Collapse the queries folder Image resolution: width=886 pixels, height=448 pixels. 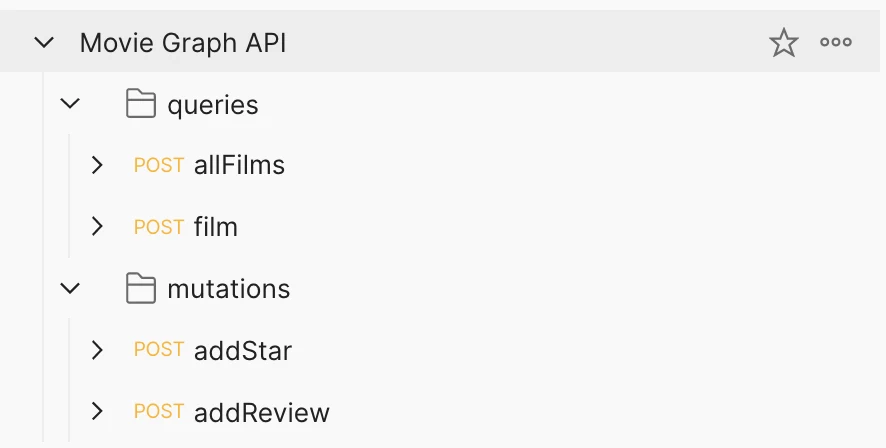pyautogui.click(x=70, y=104)
